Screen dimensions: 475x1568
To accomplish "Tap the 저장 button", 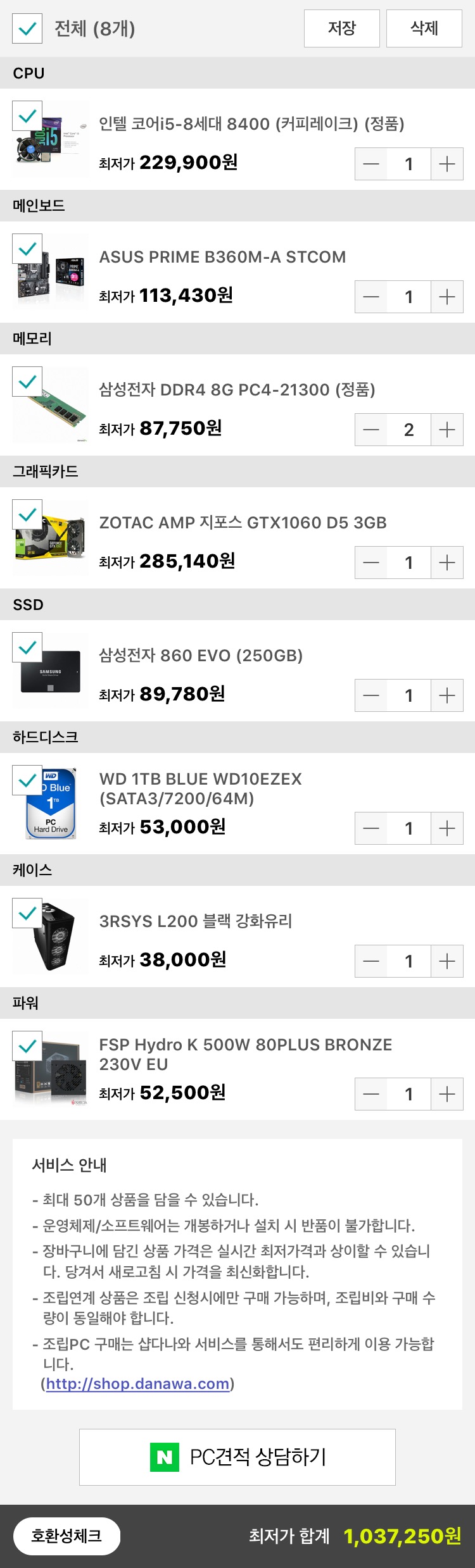I will pos(341,28).
